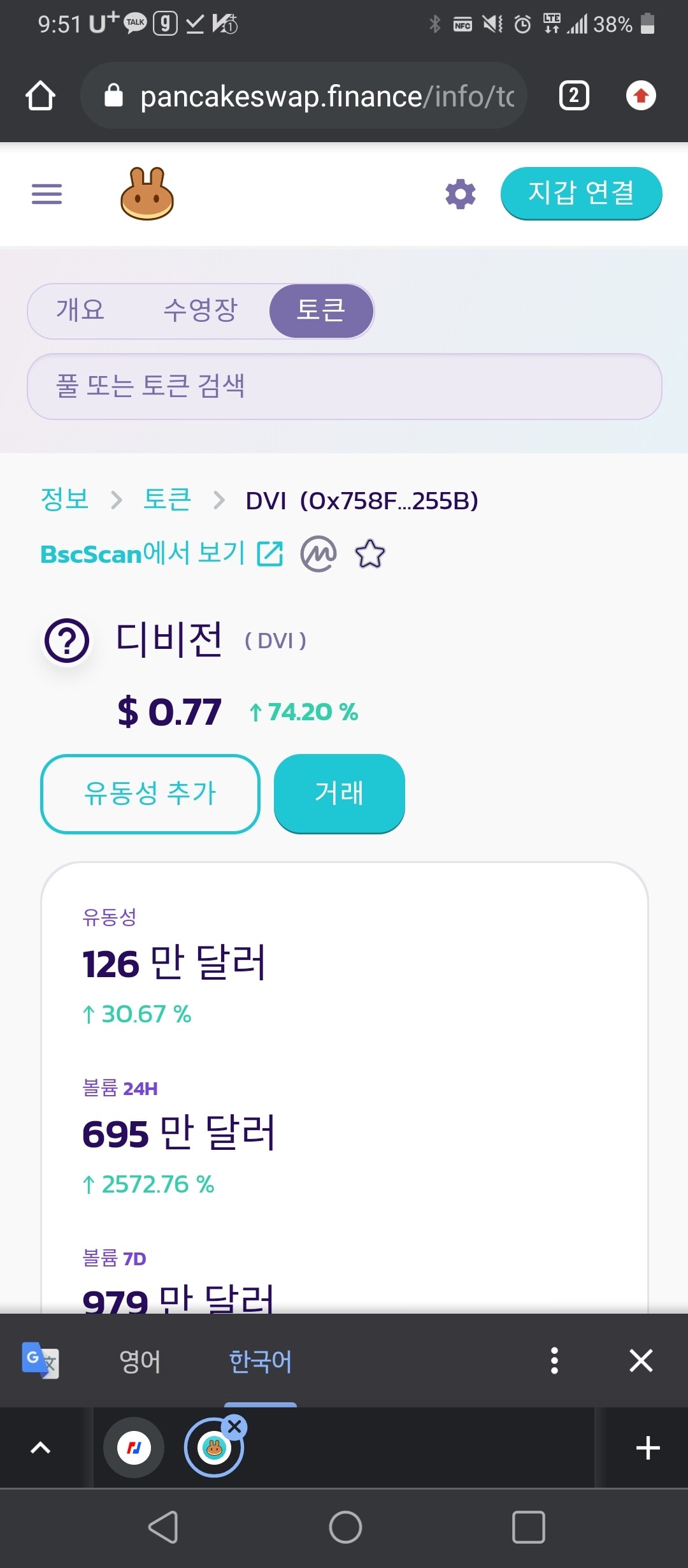Viewport: 688px width, 1568px height.
Task: Click the DVI question-mark token logo
Action: pyautogui.click(x=66, y=641)
